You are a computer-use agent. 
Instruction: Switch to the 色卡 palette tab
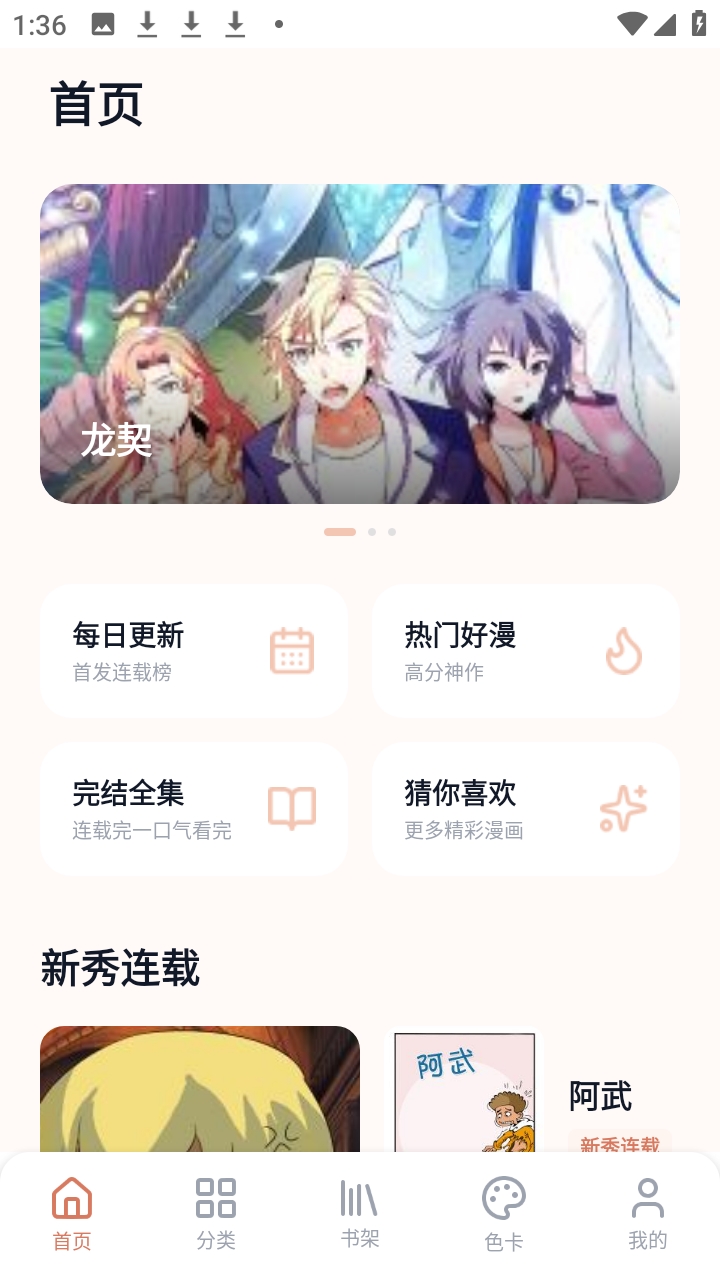click(504, 1214)
